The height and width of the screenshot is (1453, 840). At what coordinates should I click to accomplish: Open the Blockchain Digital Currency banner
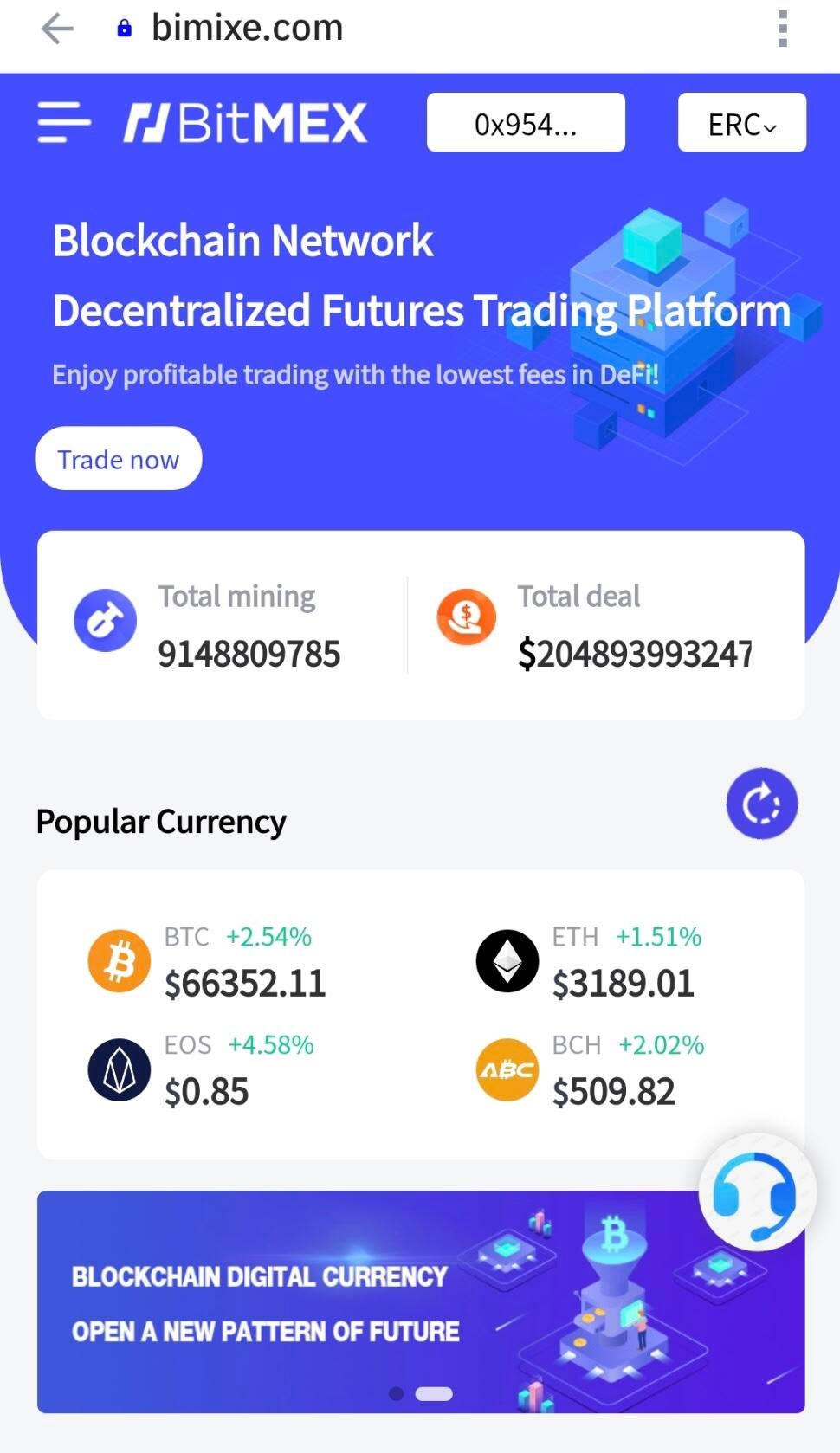(346, 1303)
